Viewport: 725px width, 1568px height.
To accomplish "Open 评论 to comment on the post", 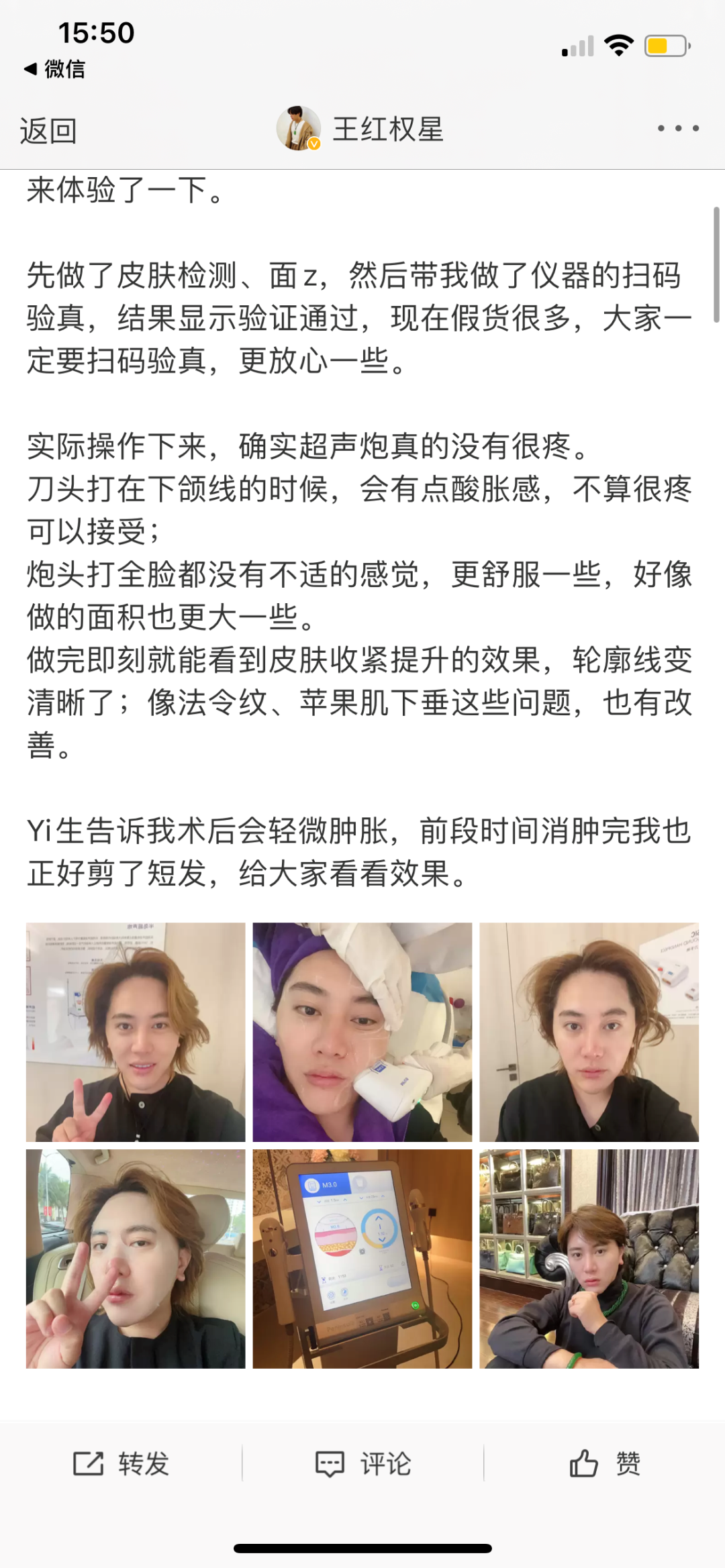I will [363, 1463].
